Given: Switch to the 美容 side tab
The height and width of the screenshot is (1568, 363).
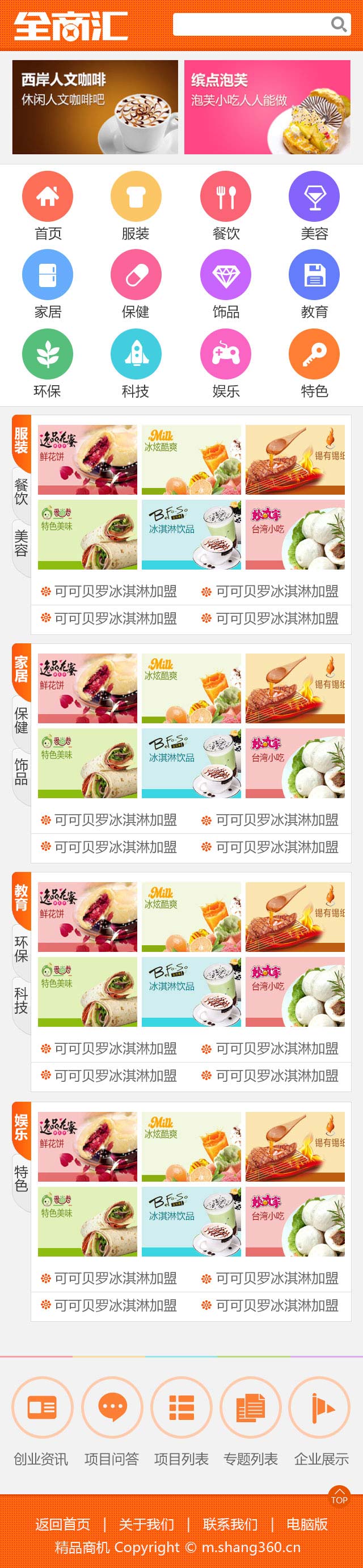Looking at the screenshot, I should pos(22,543).
